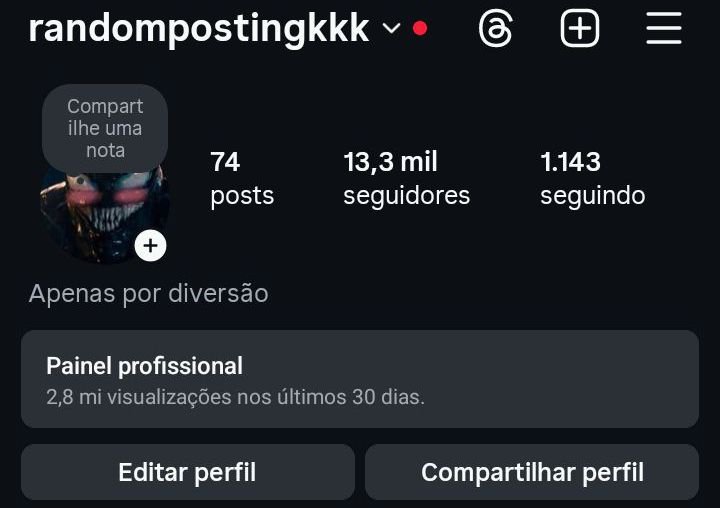View the 1.143 seguindo list
Viewport: 720px width, 508px height.
tap(592, 178)
